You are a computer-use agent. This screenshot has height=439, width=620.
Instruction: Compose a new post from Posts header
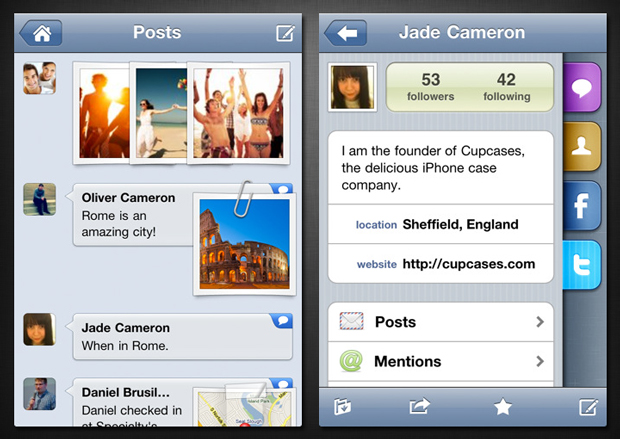pos(285,33)
